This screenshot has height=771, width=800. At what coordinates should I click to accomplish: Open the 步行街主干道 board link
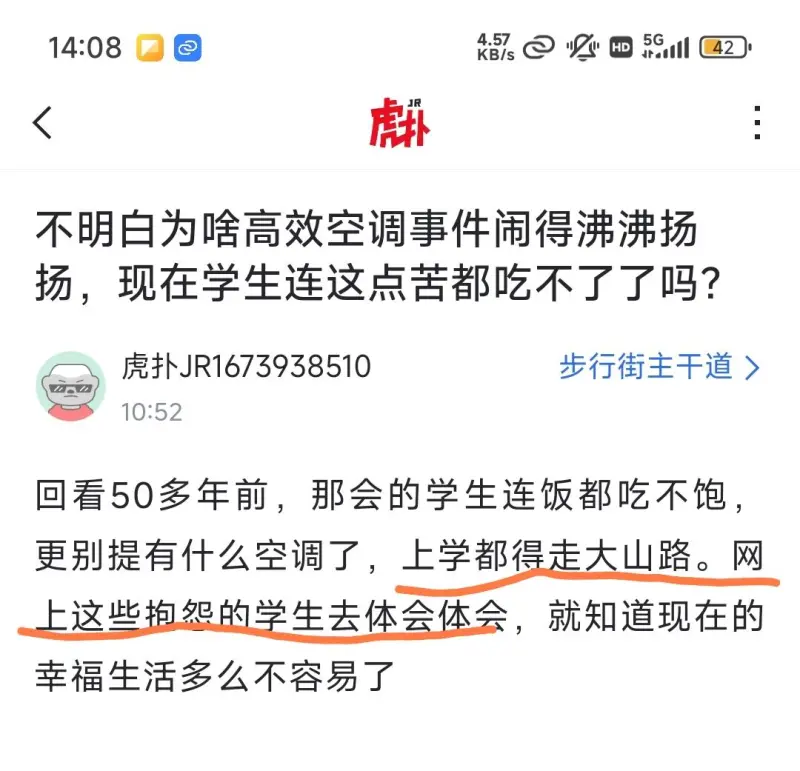point(660,367)
